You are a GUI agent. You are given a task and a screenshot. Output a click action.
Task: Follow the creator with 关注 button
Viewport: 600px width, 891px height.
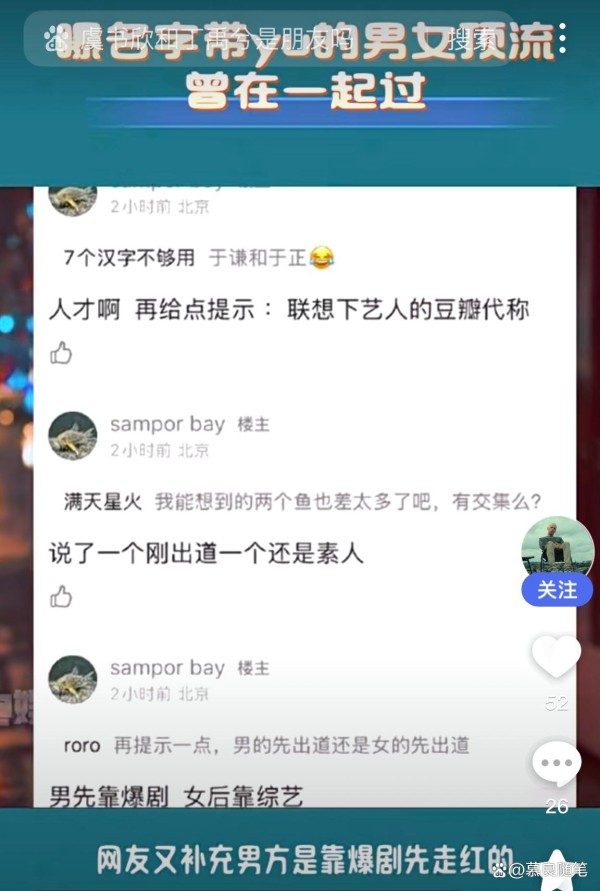tap(557, 590)
